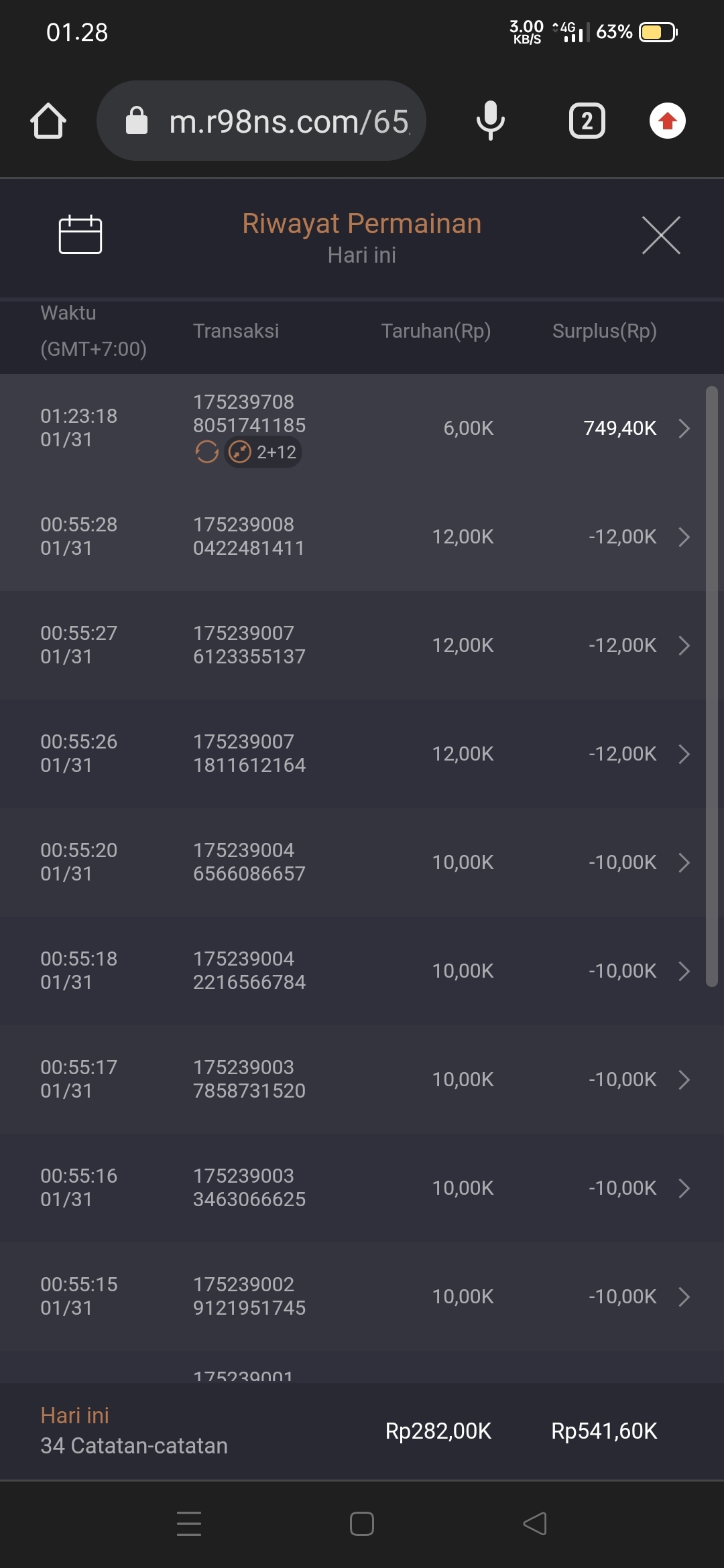The width and height of the screenshot is (724, 1568).
Task: Open the calendar date picker
Action: 80,235
